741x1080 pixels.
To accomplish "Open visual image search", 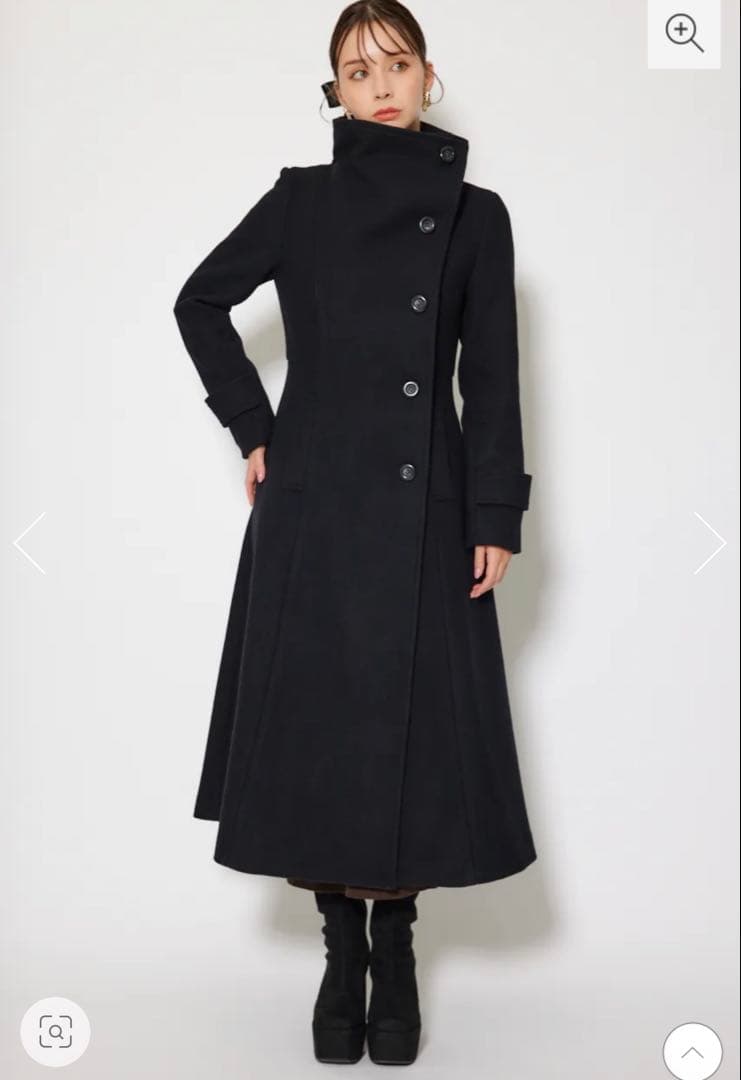I will point(55,1031).
